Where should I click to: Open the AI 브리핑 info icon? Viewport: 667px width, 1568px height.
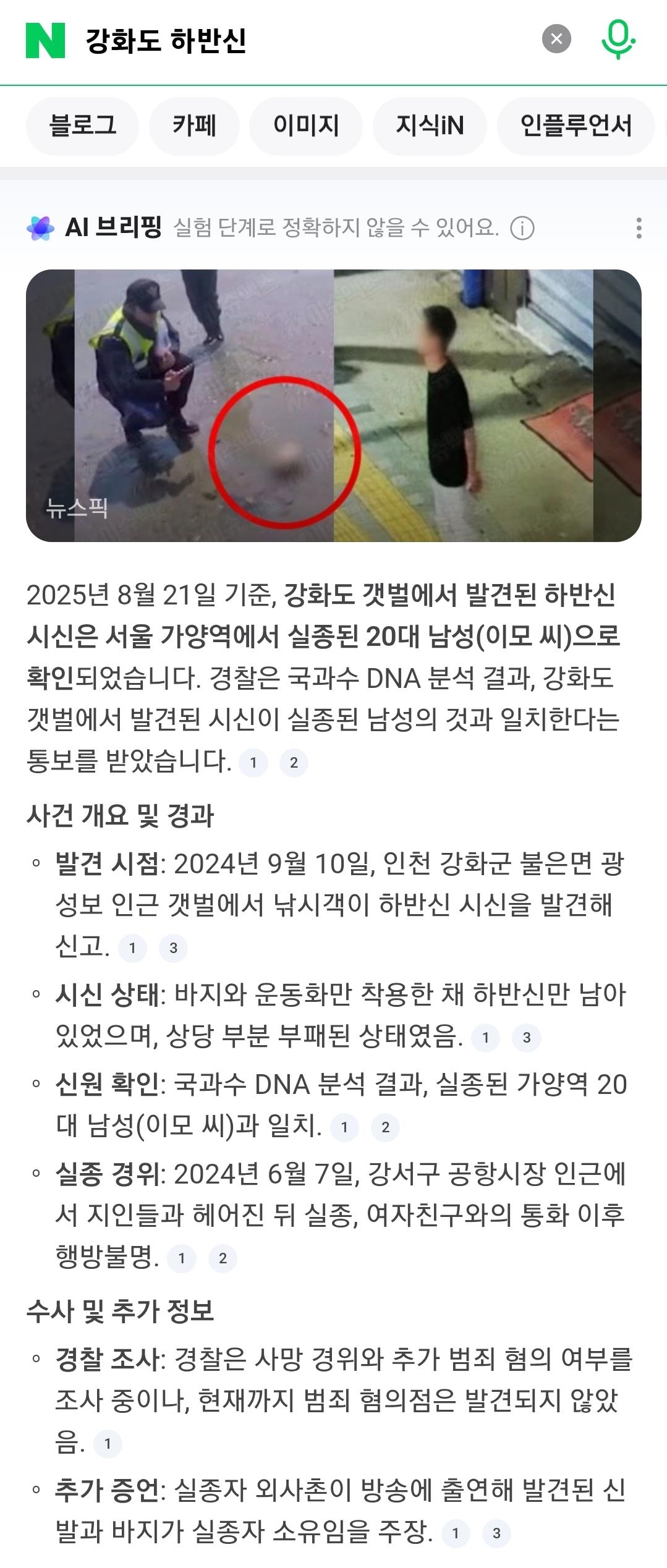(522, 229)
